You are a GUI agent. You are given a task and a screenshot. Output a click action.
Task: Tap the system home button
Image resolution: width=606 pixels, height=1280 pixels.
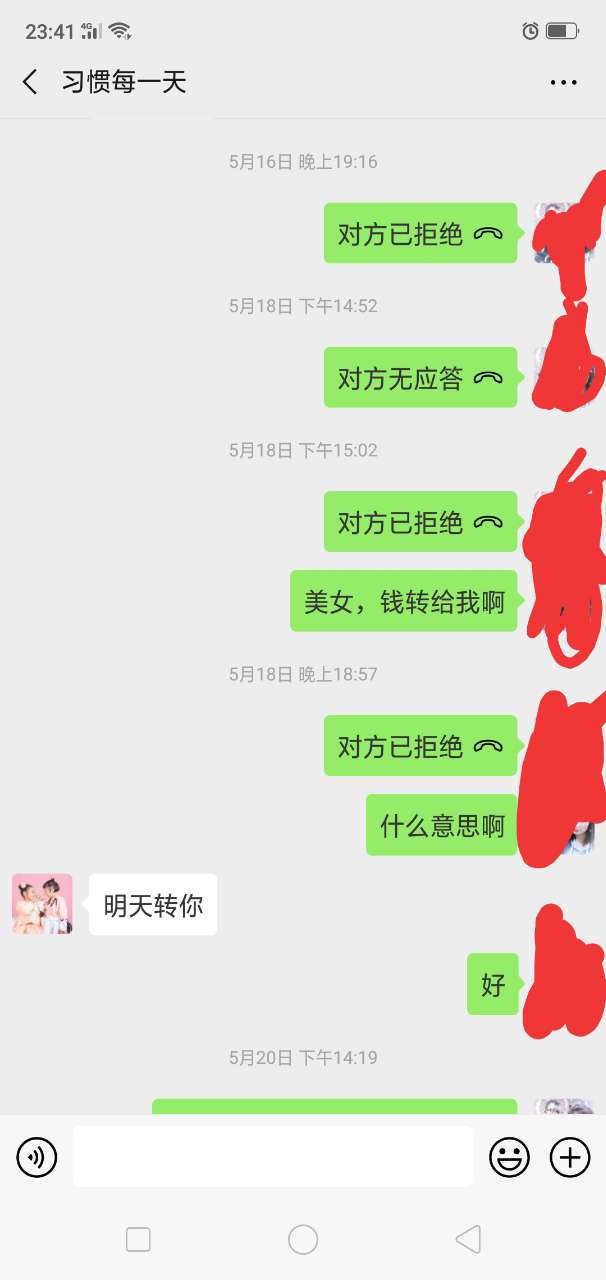click(x=303, y=1240)
